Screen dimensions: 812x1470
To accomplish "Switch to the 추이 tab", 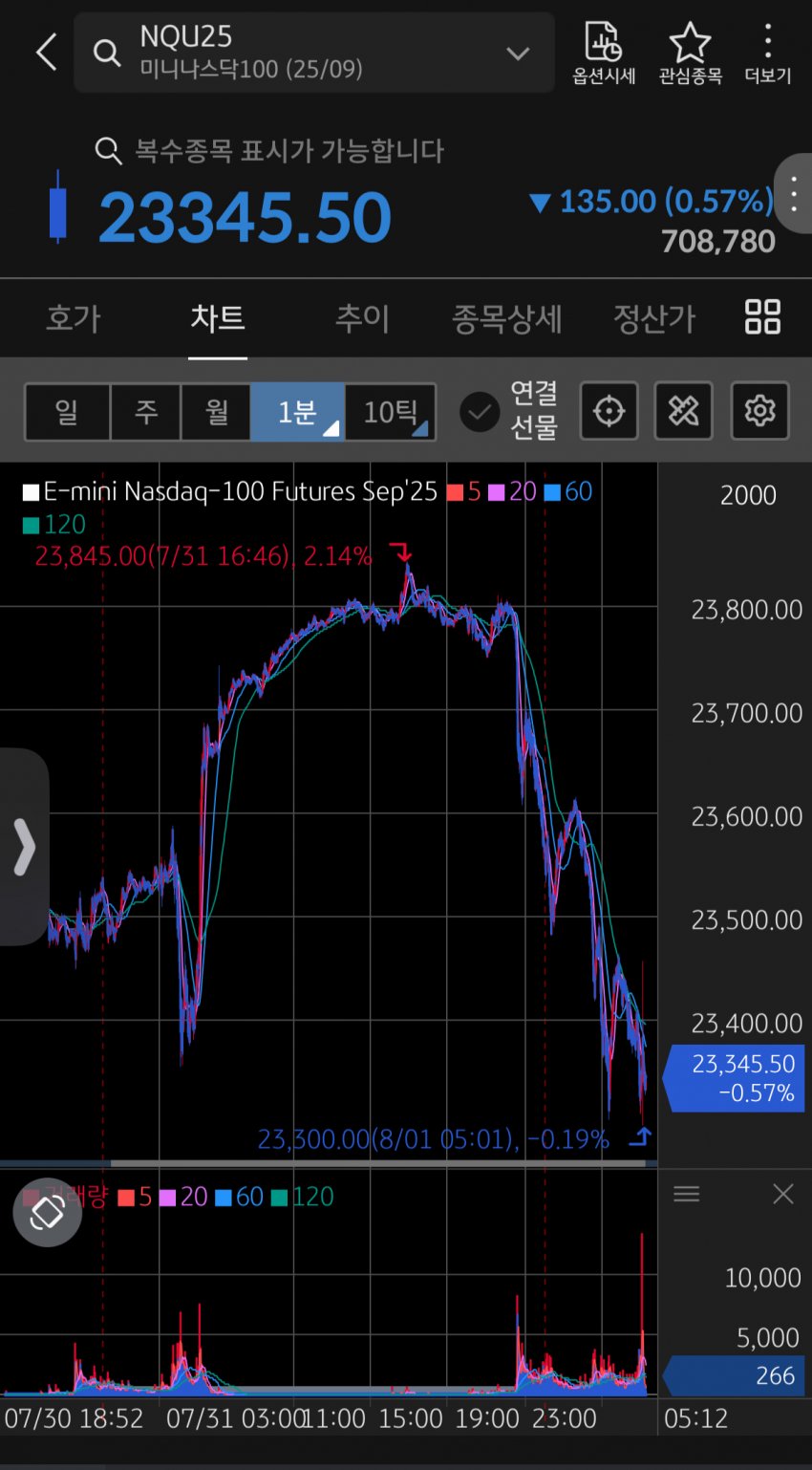I will click(362, 318).
